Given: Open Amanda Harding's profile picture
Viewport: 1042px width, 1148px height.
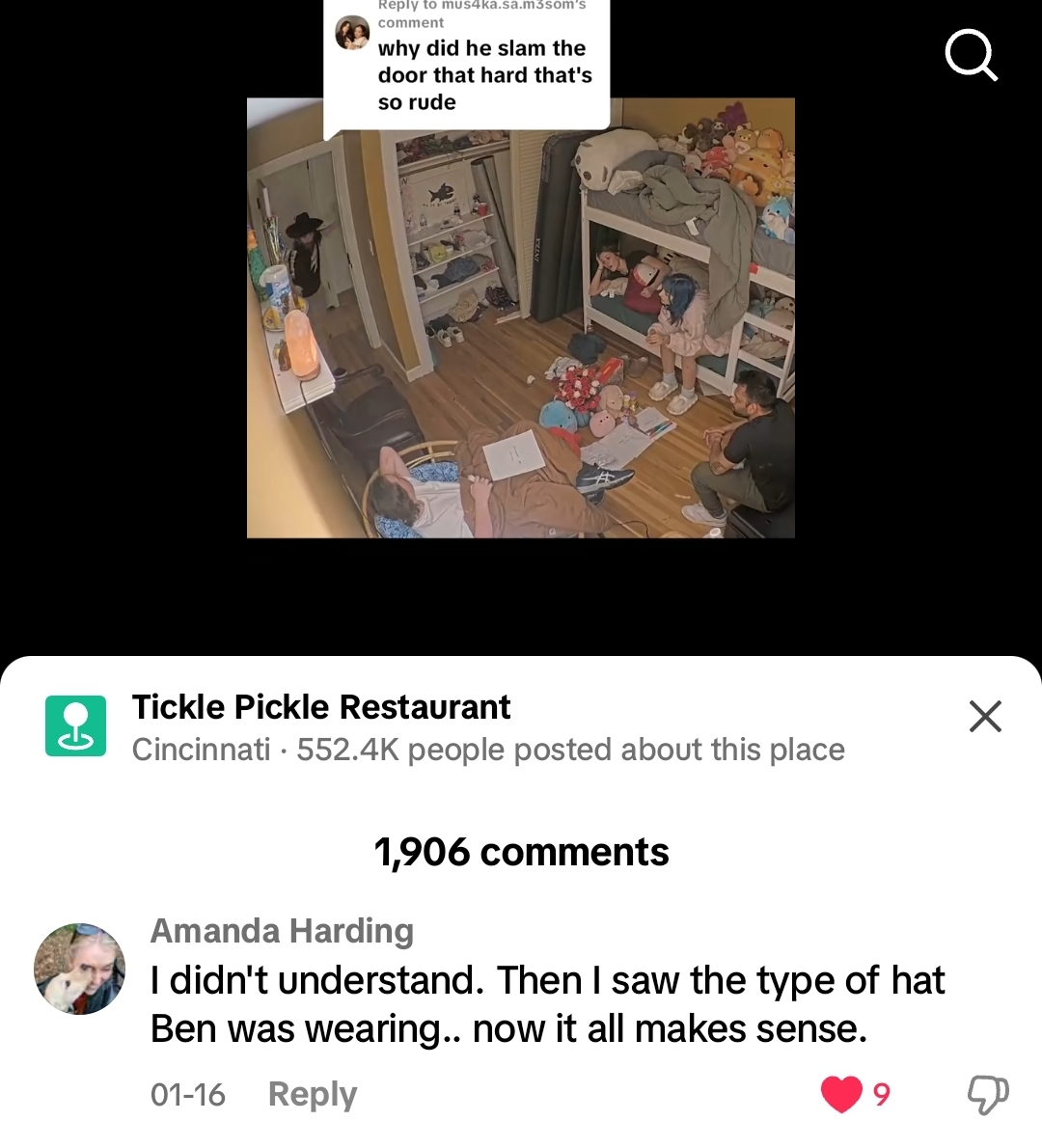Looking at the screenshot, I should point(80,969).
